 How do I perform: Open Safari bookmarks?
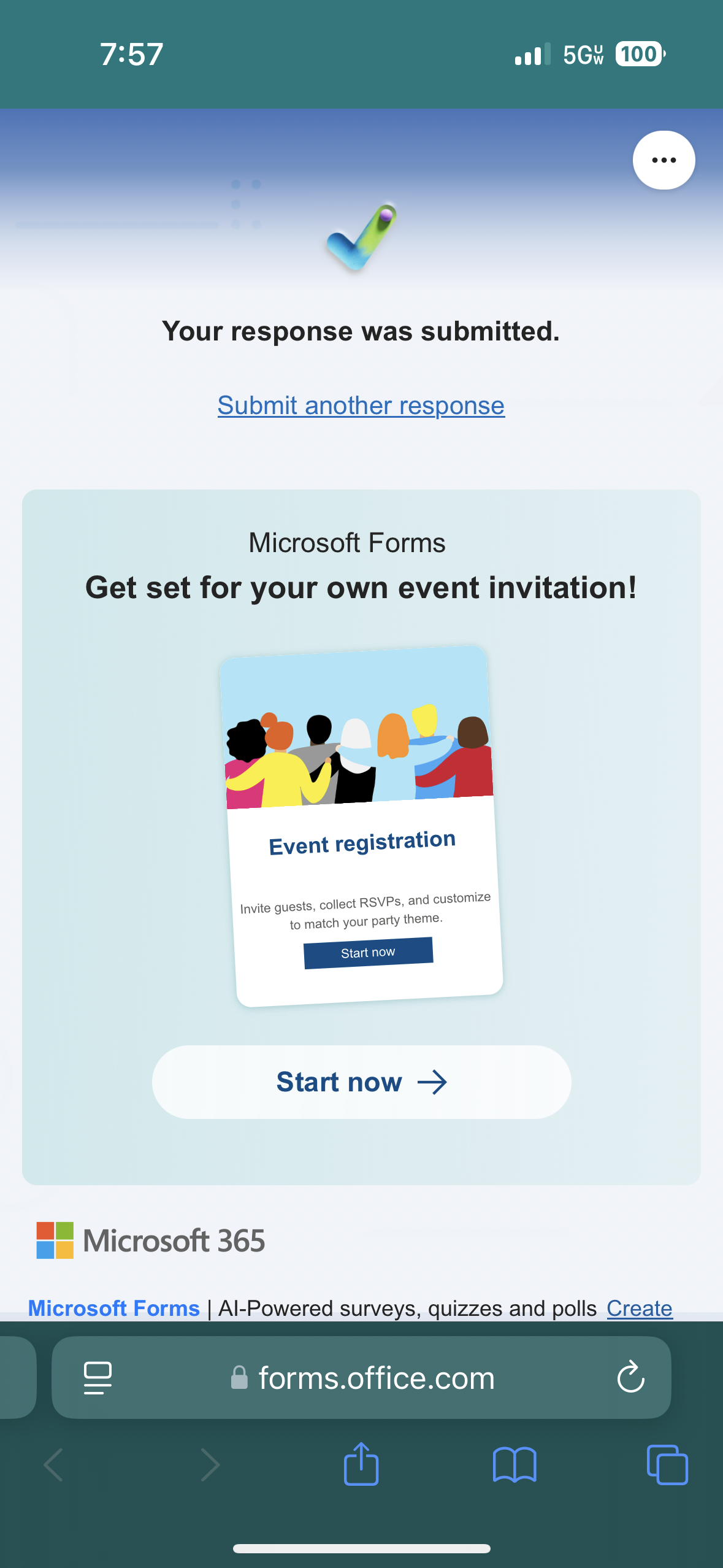(x=515, y=1465)
